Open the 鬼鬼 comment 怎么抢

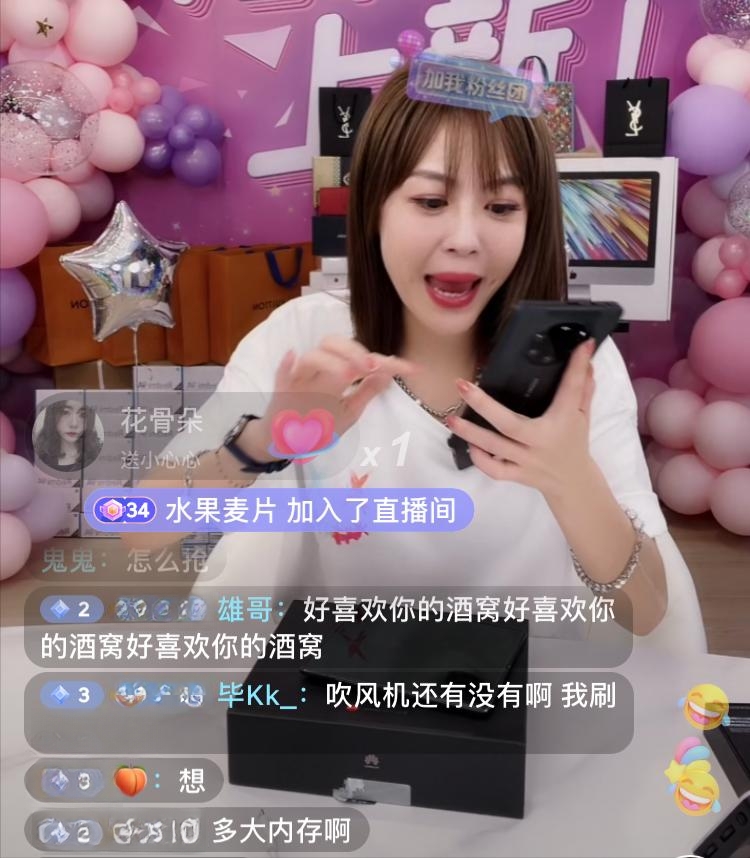pyautogui.click(x=132, y=560)
